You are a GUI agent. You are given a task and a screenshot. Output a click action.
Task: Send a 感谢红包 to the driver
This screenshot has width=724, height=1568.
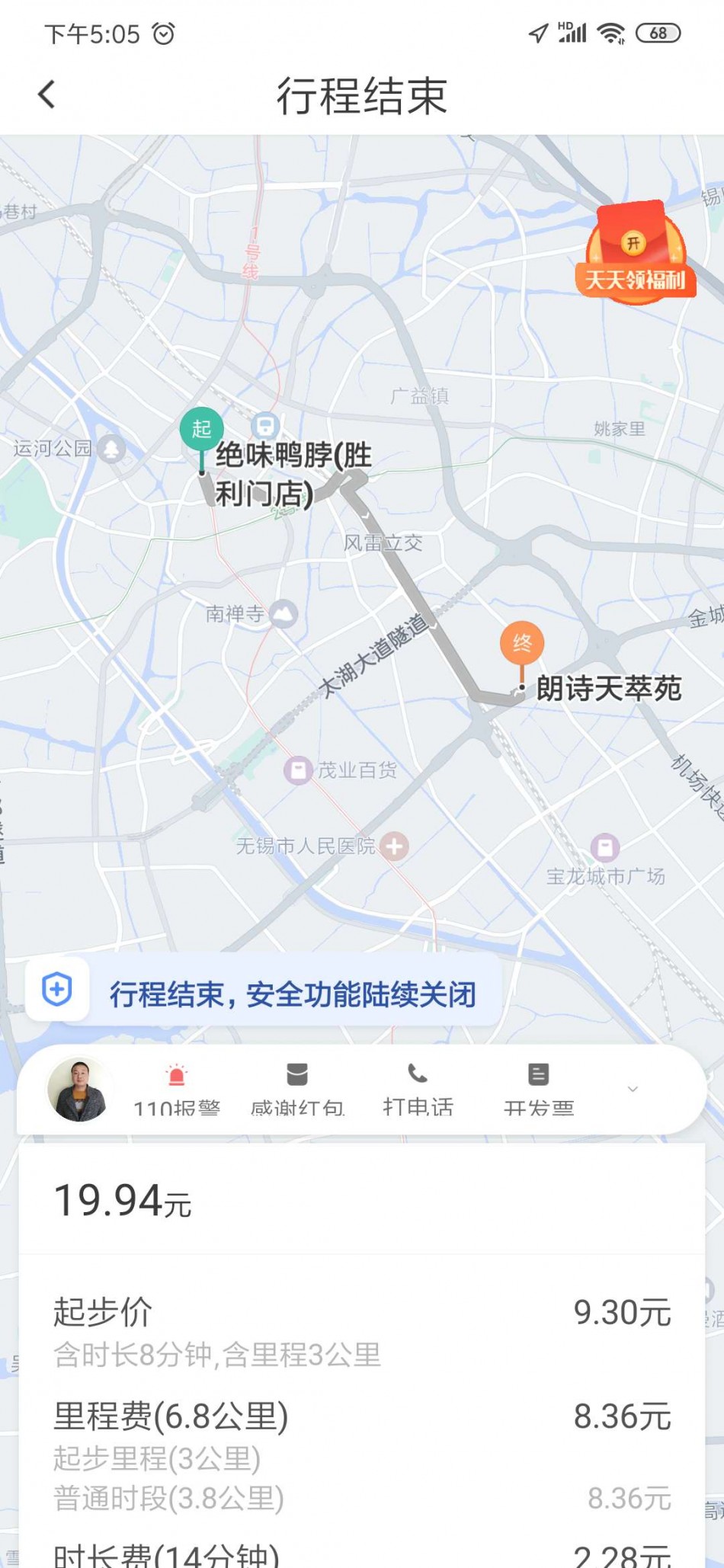pos(297,1090)
